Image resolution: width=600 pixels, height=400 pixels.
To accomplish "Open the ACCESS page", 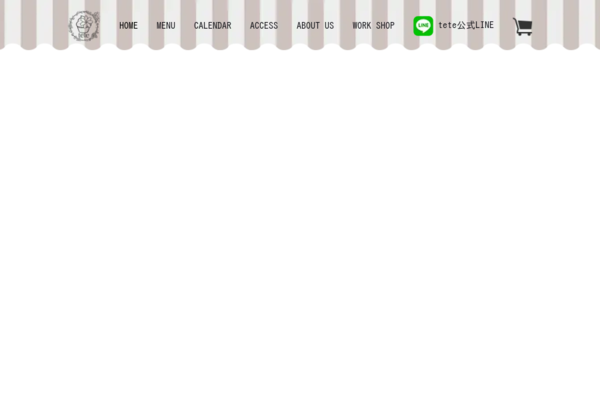I will 264,26.
